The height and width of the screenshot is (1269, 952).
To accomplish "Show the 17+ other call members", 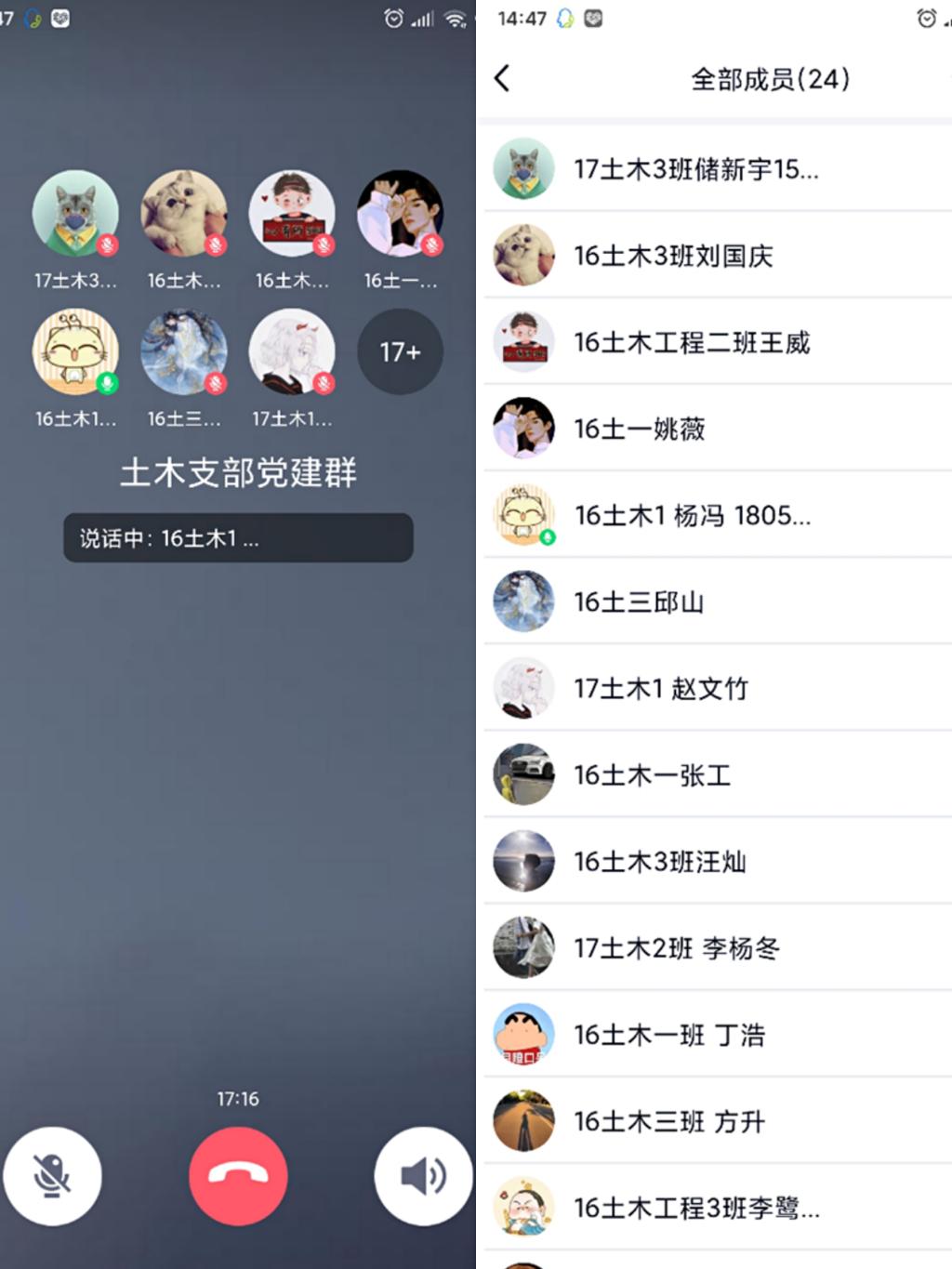I will (x=400, y=351).
